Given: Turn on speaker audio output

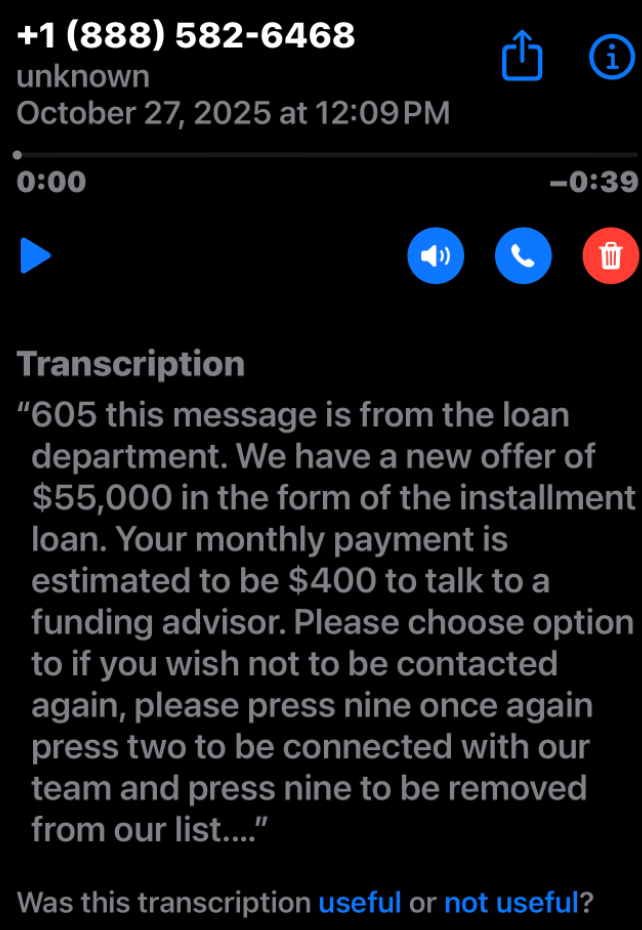Looking at the screenshot, I should (436, 256).
